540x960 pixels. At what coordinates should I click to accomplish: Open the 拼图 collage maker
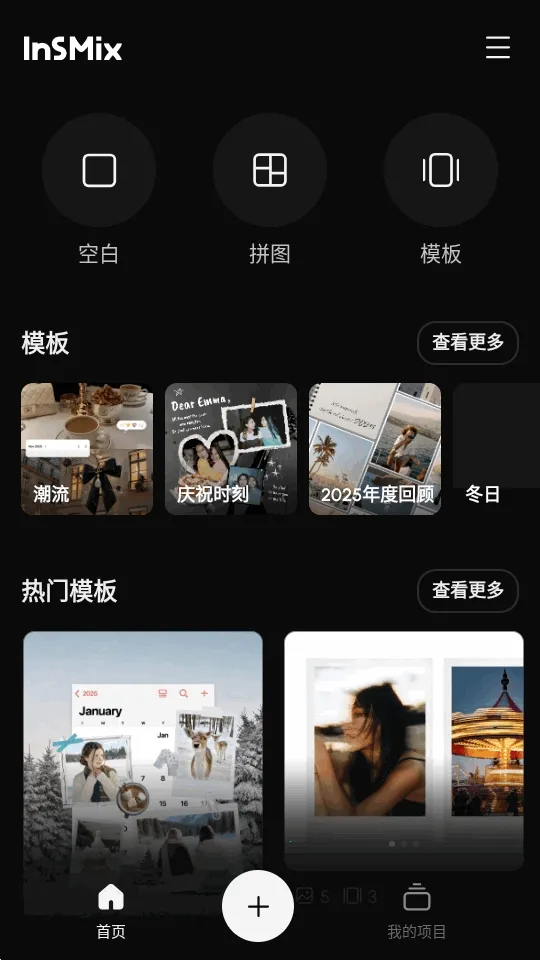tap(269, 170)
